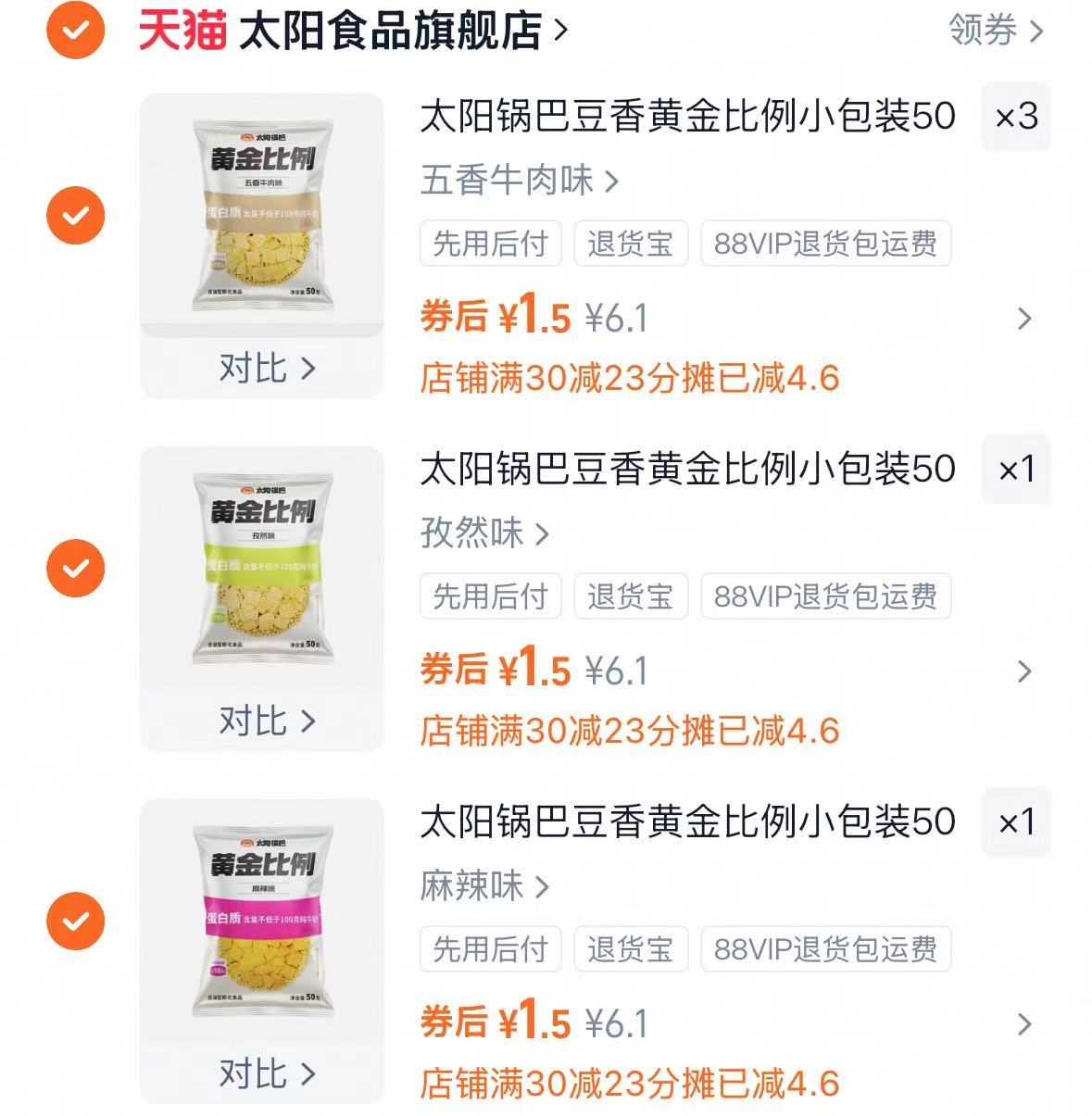Open the 88VIP退货包运费 tag on third product
Viewport: 1092px width, 1116px height.
[x=827, y=949]
